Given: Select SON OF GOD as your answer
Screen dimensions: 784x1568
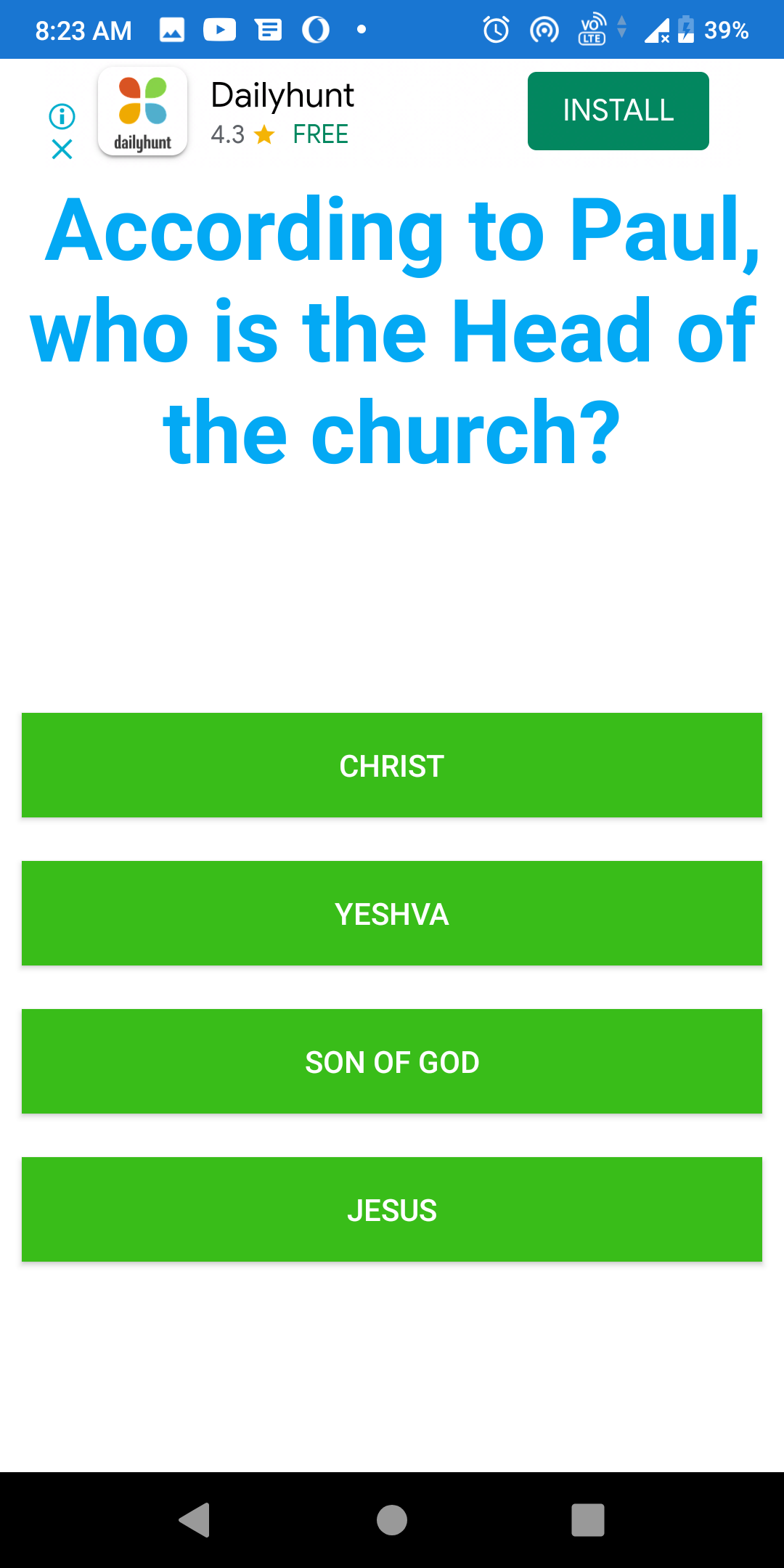Looking at the screenshot, I should pyautogui.click(x=392, y=1061).
